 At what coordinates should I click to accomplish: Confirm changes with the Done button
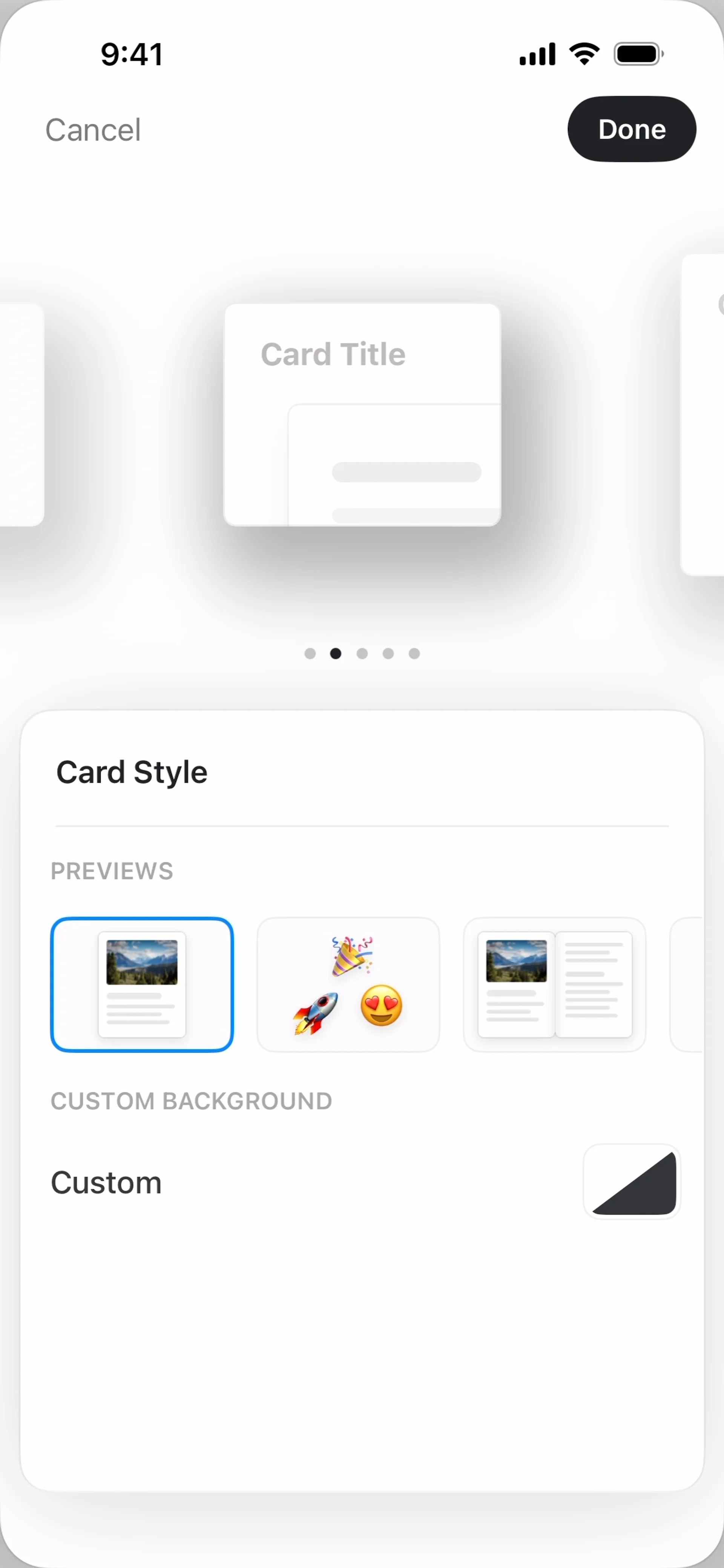coord(632,129)
